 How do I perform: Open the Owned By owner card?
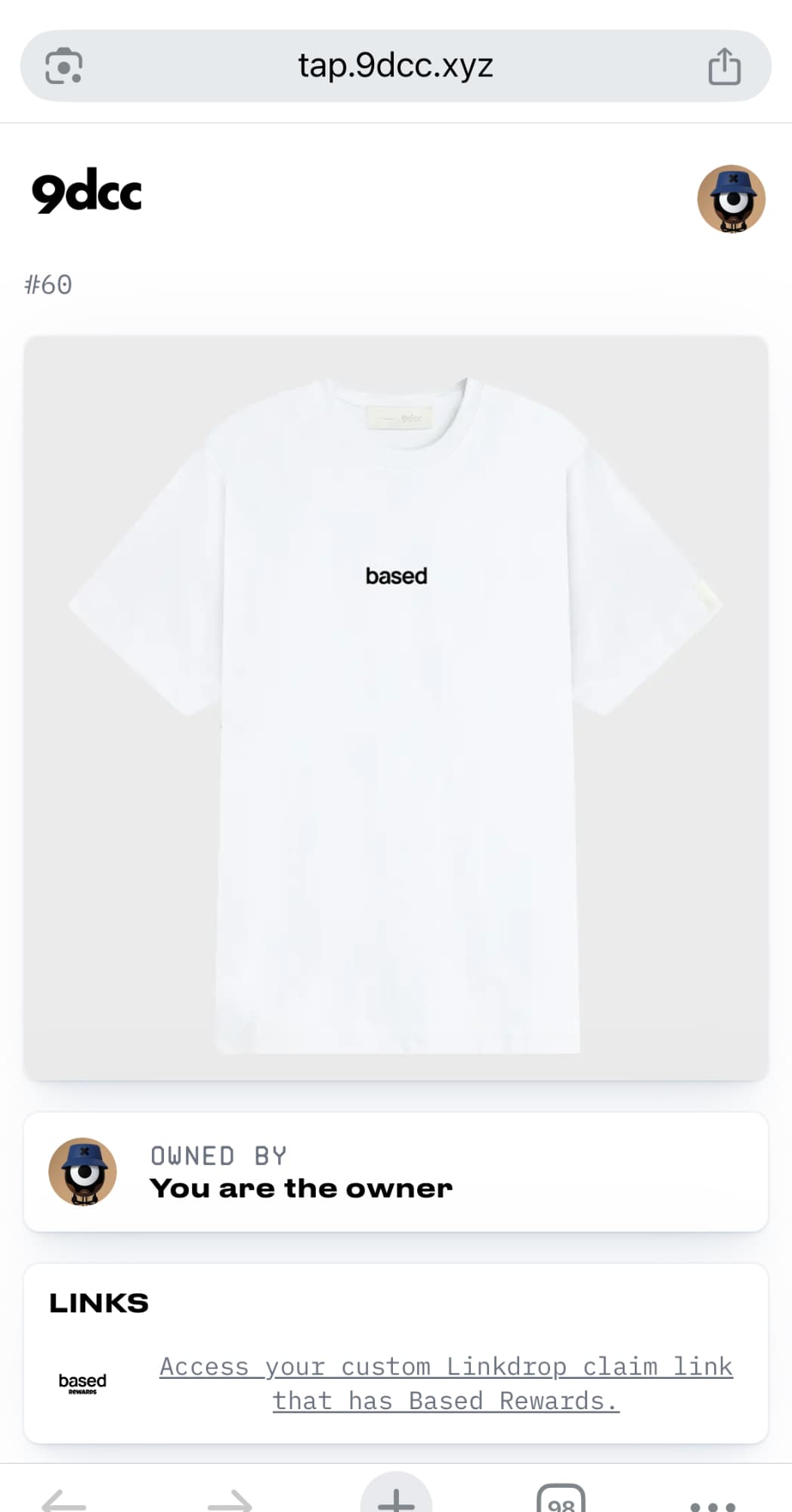[396, 1172]
